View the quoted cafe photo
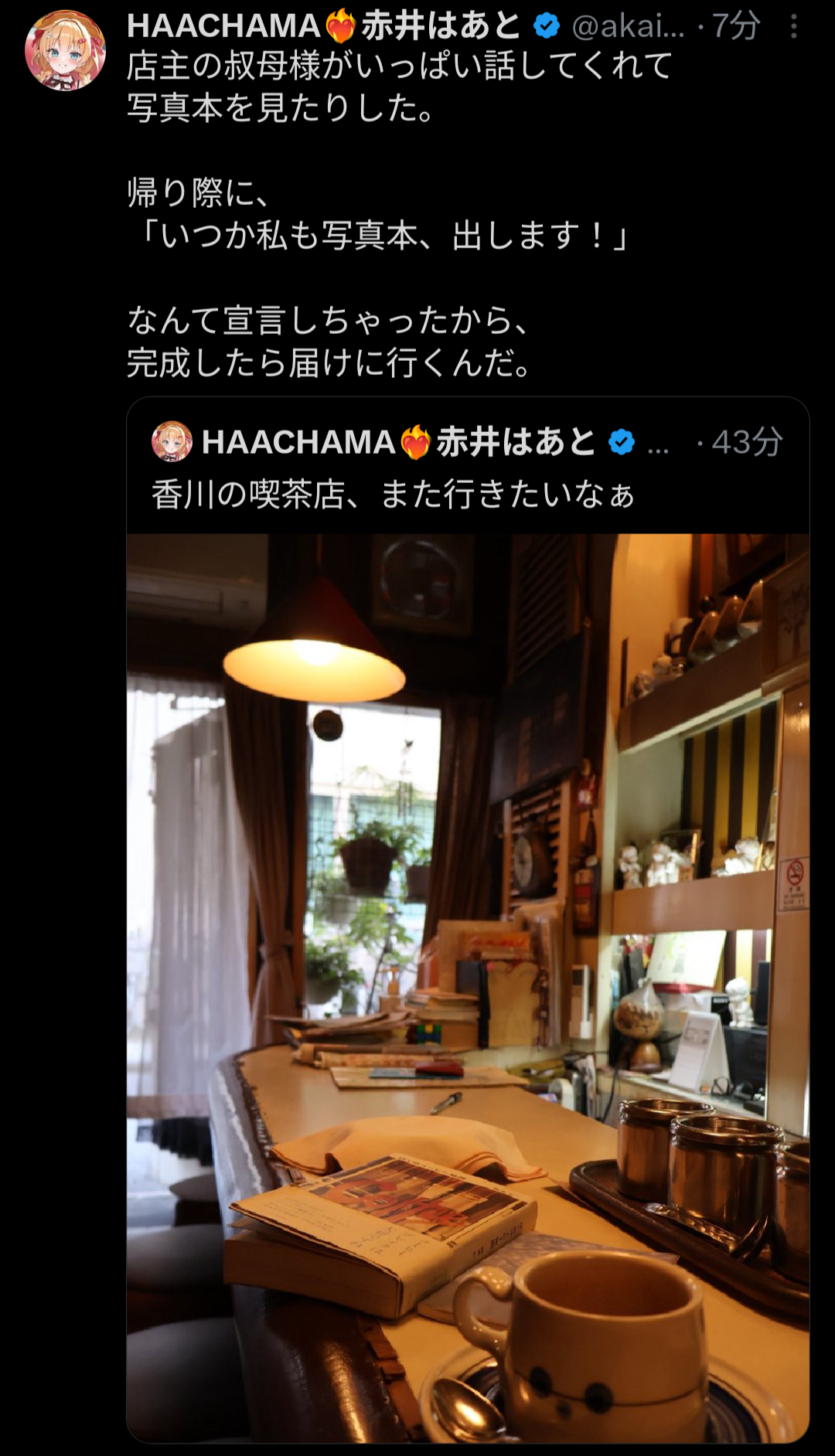This screenshot has height=1456, width=835. click(x=468, y=988)
